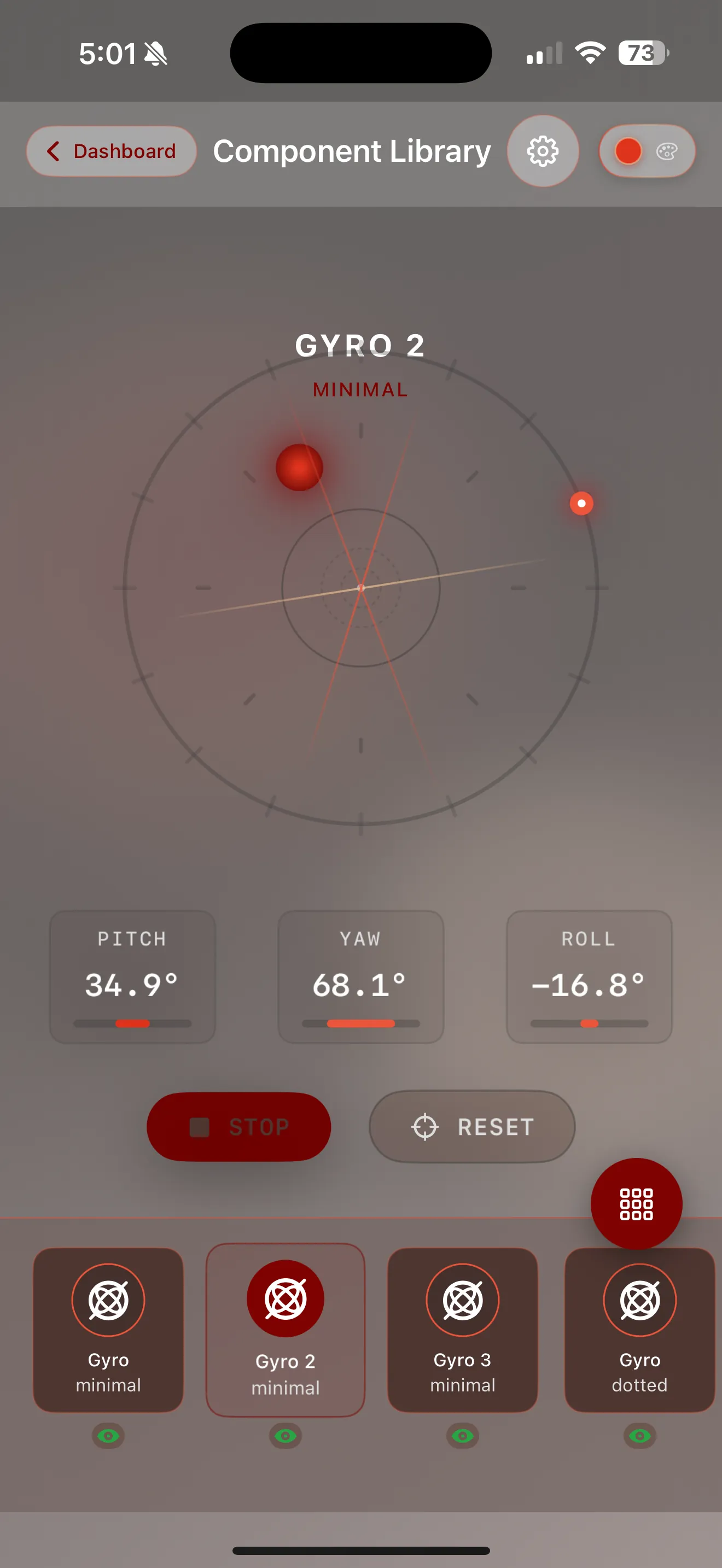Stop the gyro tracking
Screen dimensions: 722x1568
238,1127
